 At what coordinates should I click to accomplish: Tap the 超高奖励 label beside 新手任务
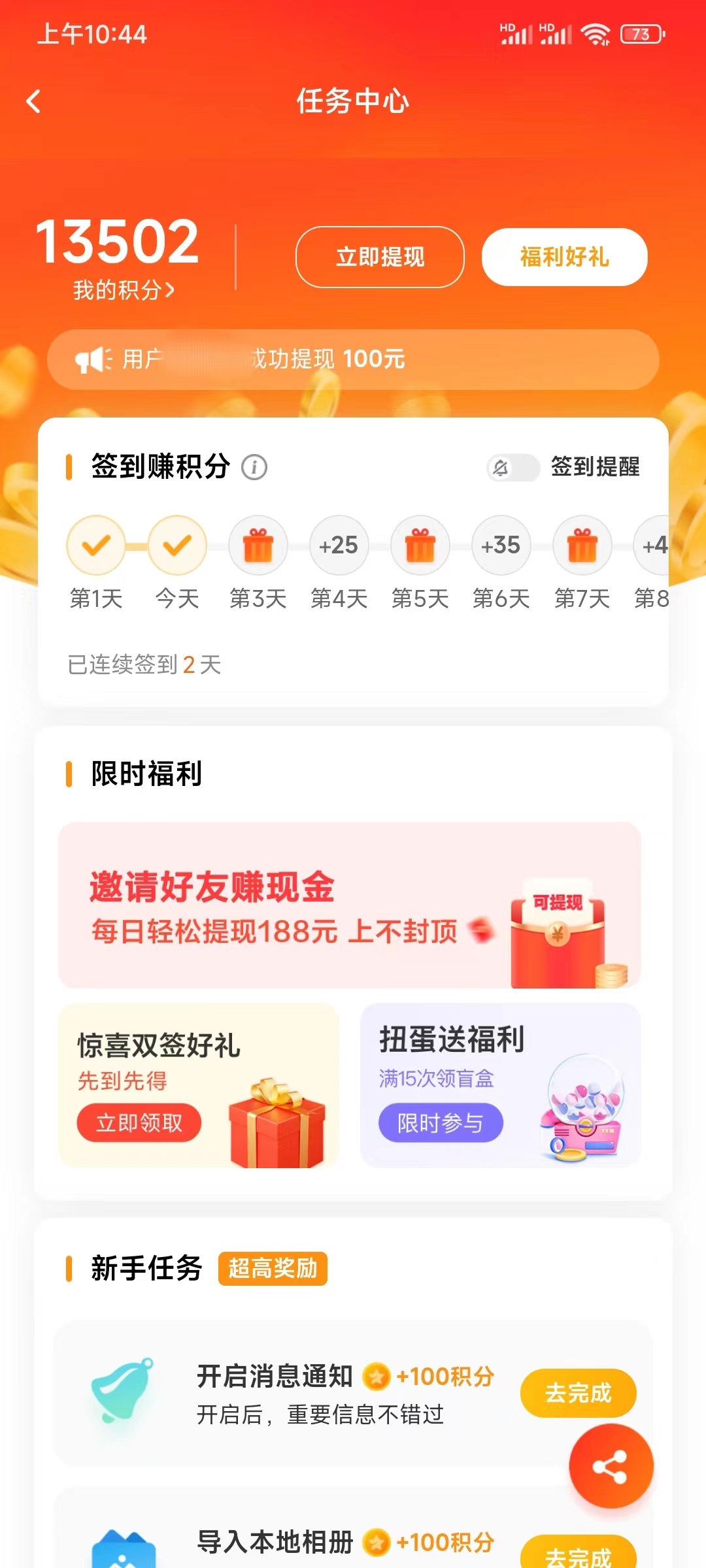point(273,1268)
